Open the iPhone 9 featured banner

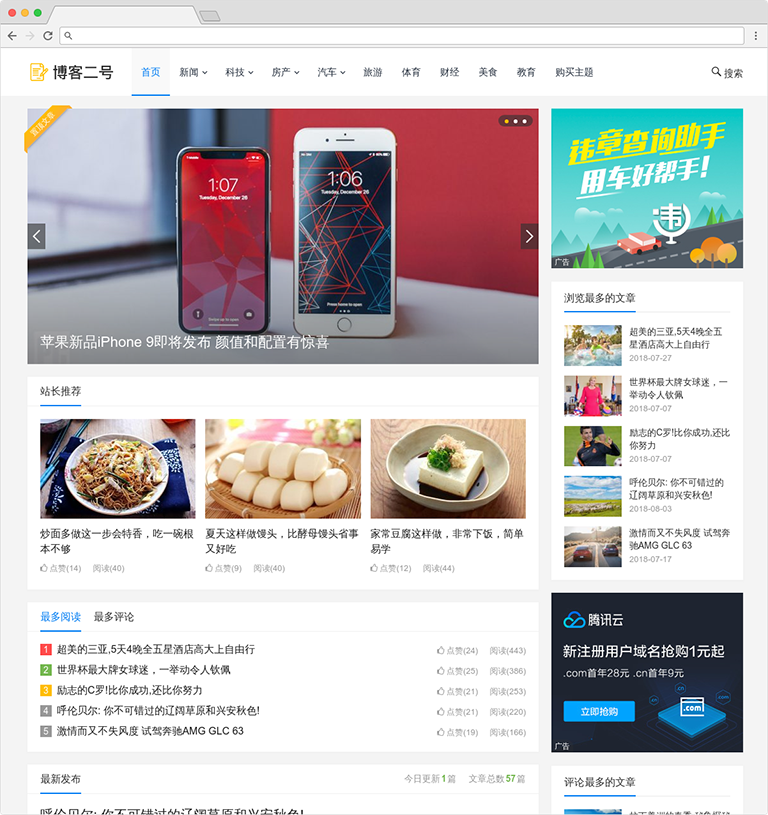pos(282,237)
